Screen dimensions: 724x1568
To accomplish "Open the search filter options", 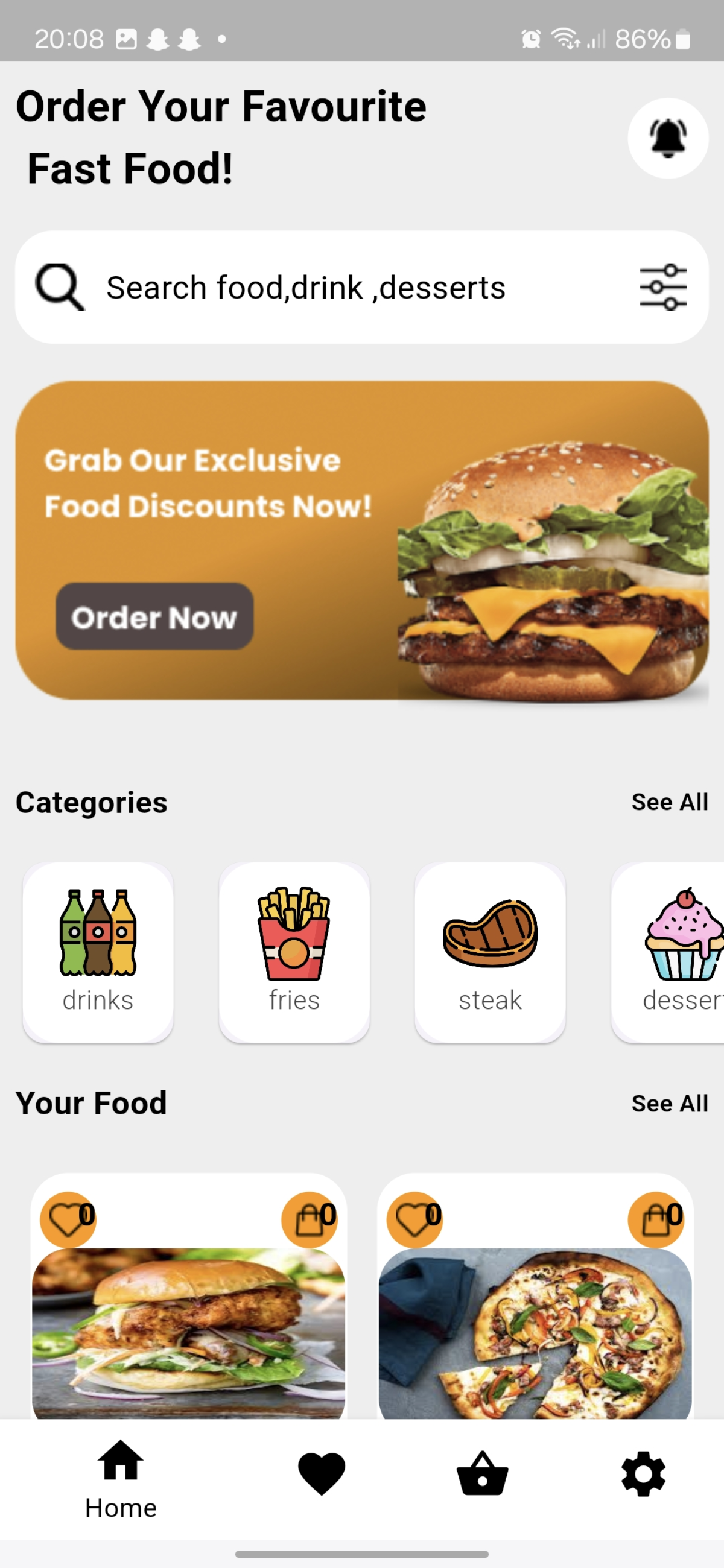I will 662,287.
